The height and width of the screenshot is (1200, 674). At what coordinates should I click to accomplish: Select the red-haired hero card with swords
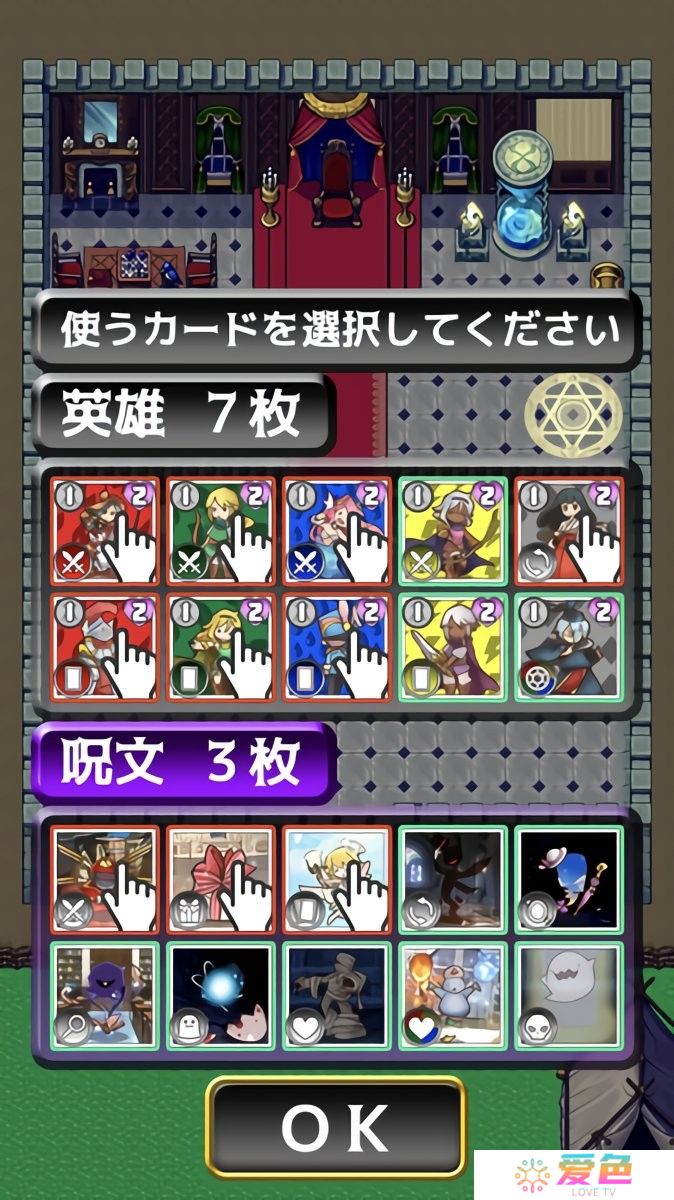click(105, 531)
